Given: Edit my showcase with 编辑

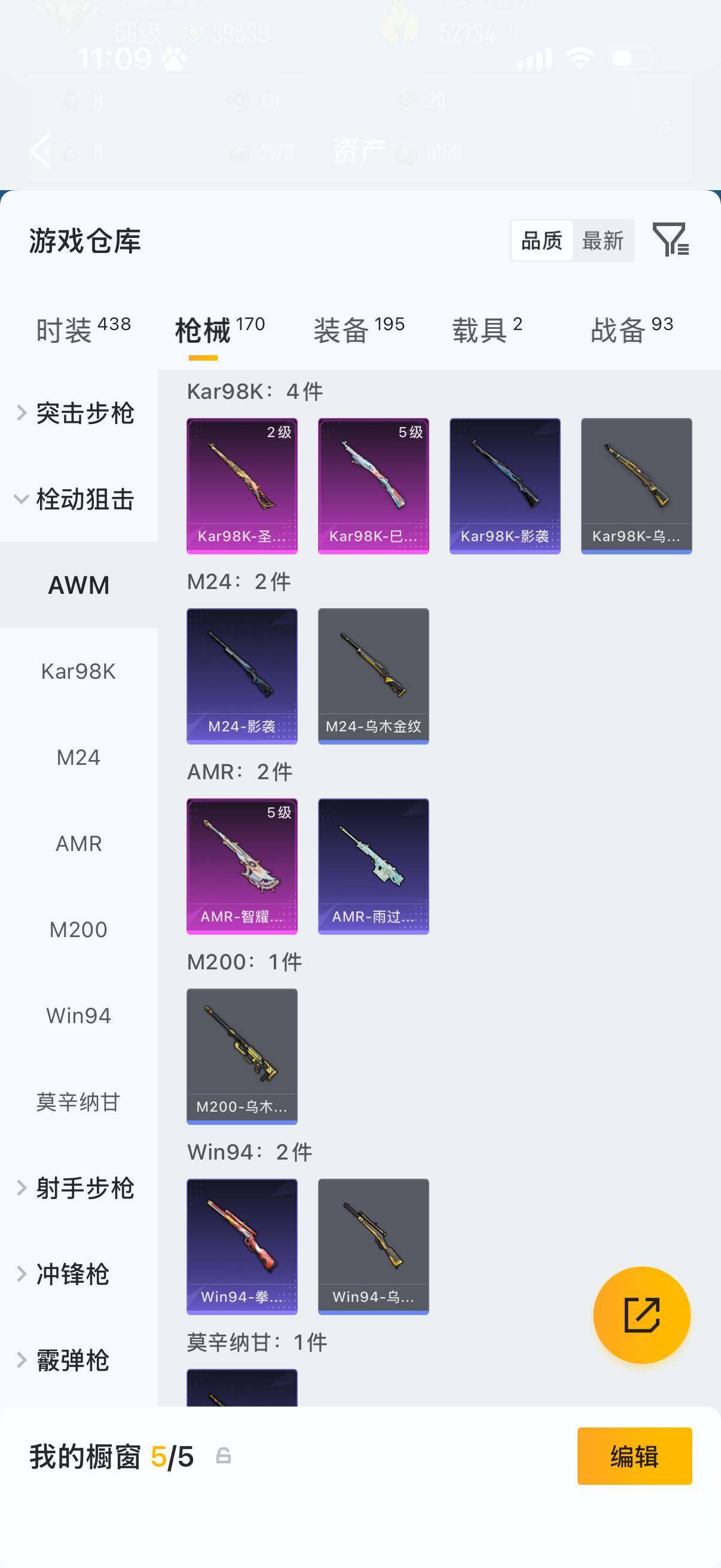Looking at the screenshot, I should 634,1456.
